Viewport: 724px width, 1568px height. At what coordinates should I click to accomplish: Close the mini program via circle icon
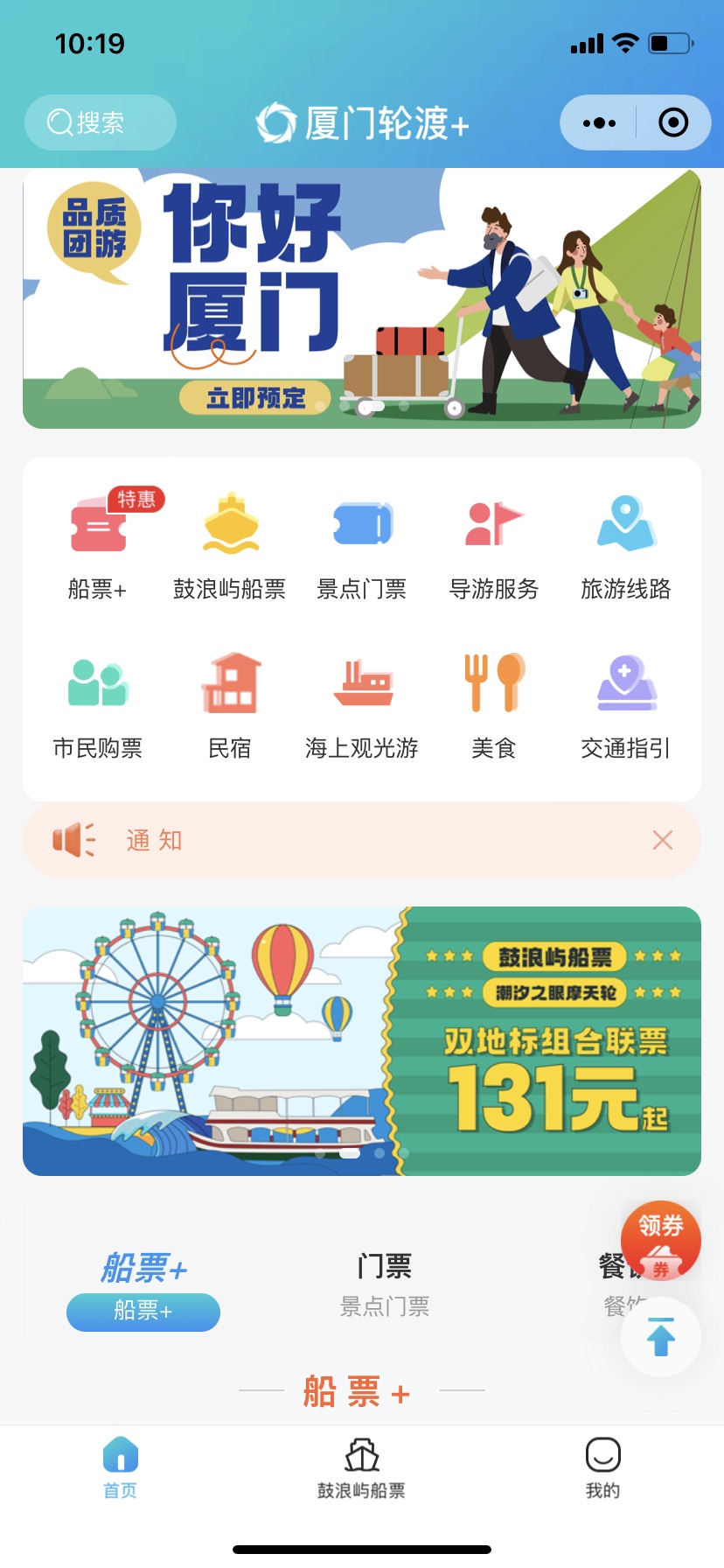pos(673,122)
